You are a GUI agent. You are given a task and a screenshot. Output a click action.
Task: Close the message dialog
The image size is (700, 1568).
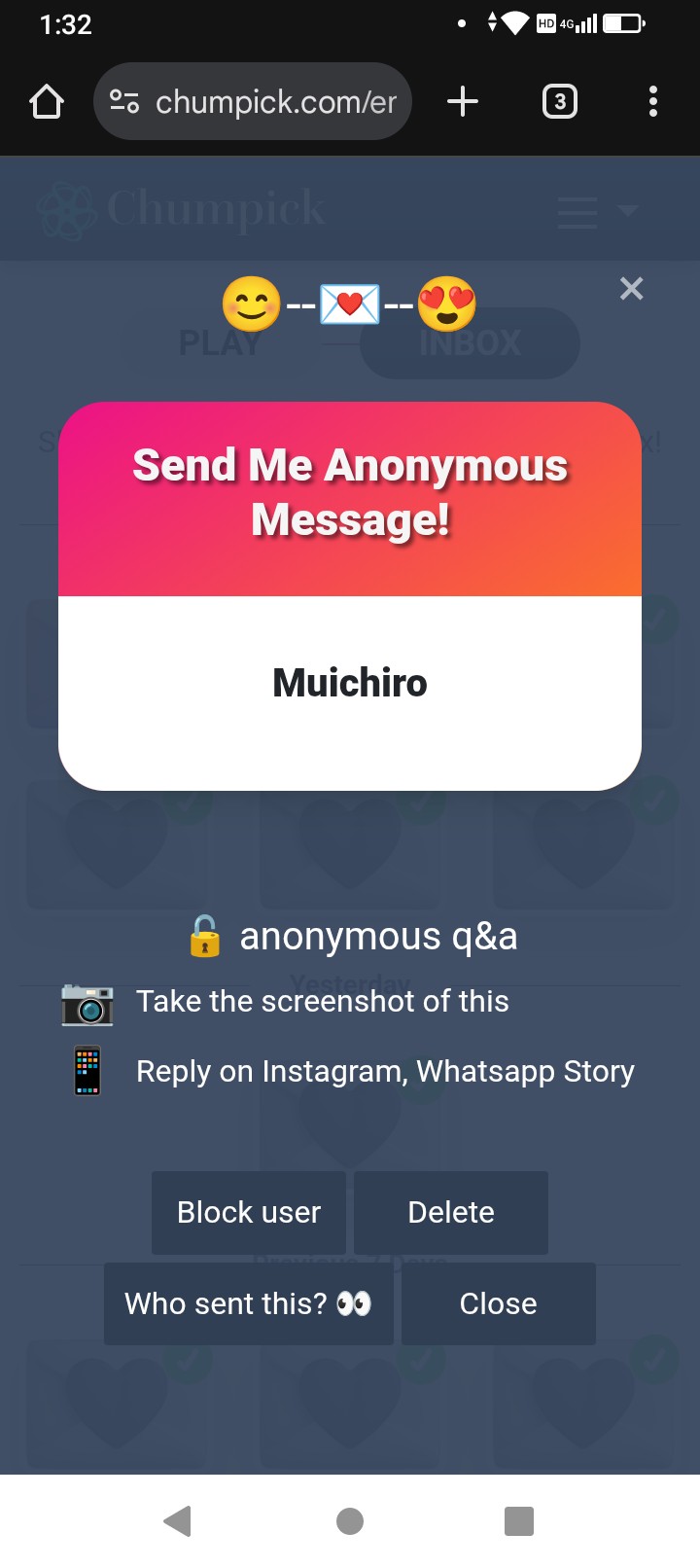pyautogui.click(x=498, y=1303)
